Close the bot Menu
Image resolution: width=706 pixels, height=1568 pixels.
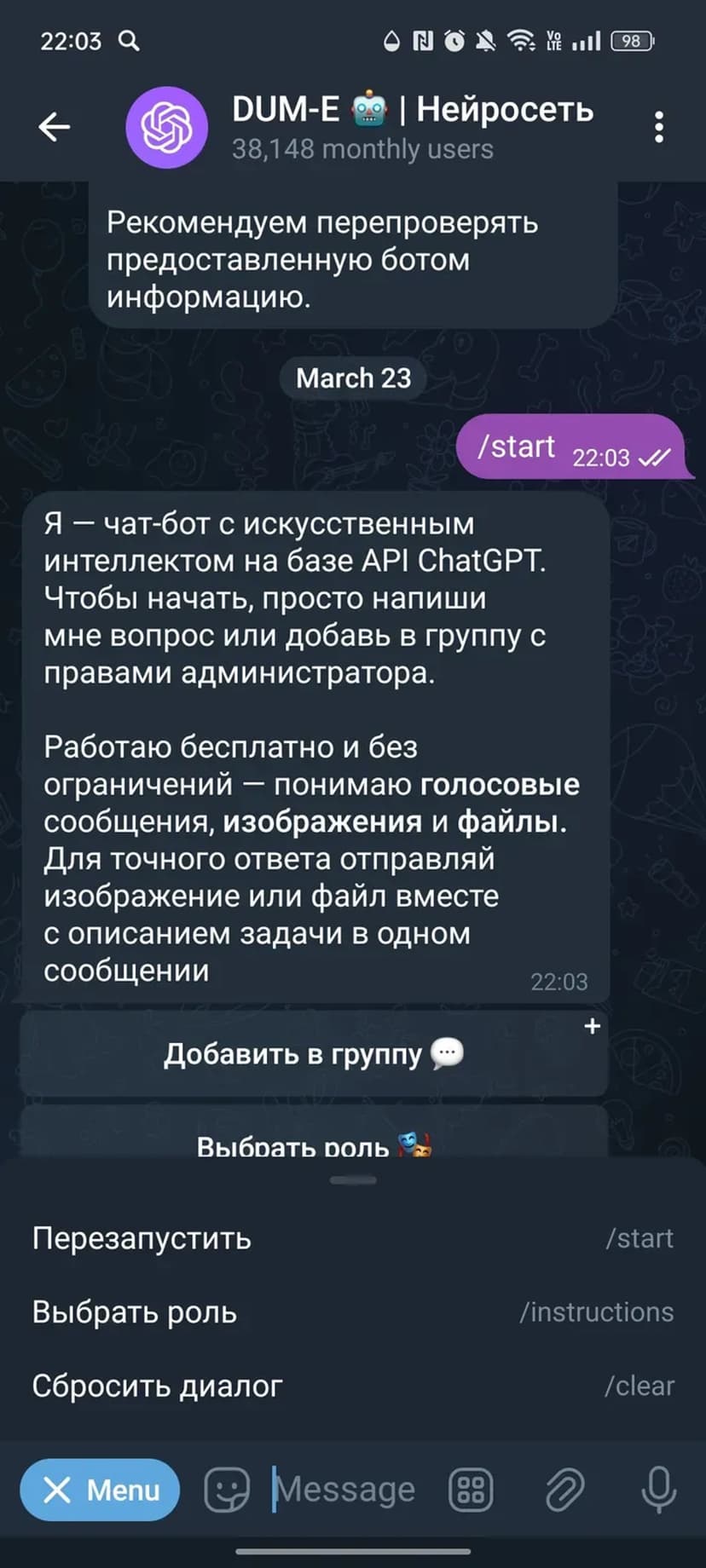tap(100, 1490)
